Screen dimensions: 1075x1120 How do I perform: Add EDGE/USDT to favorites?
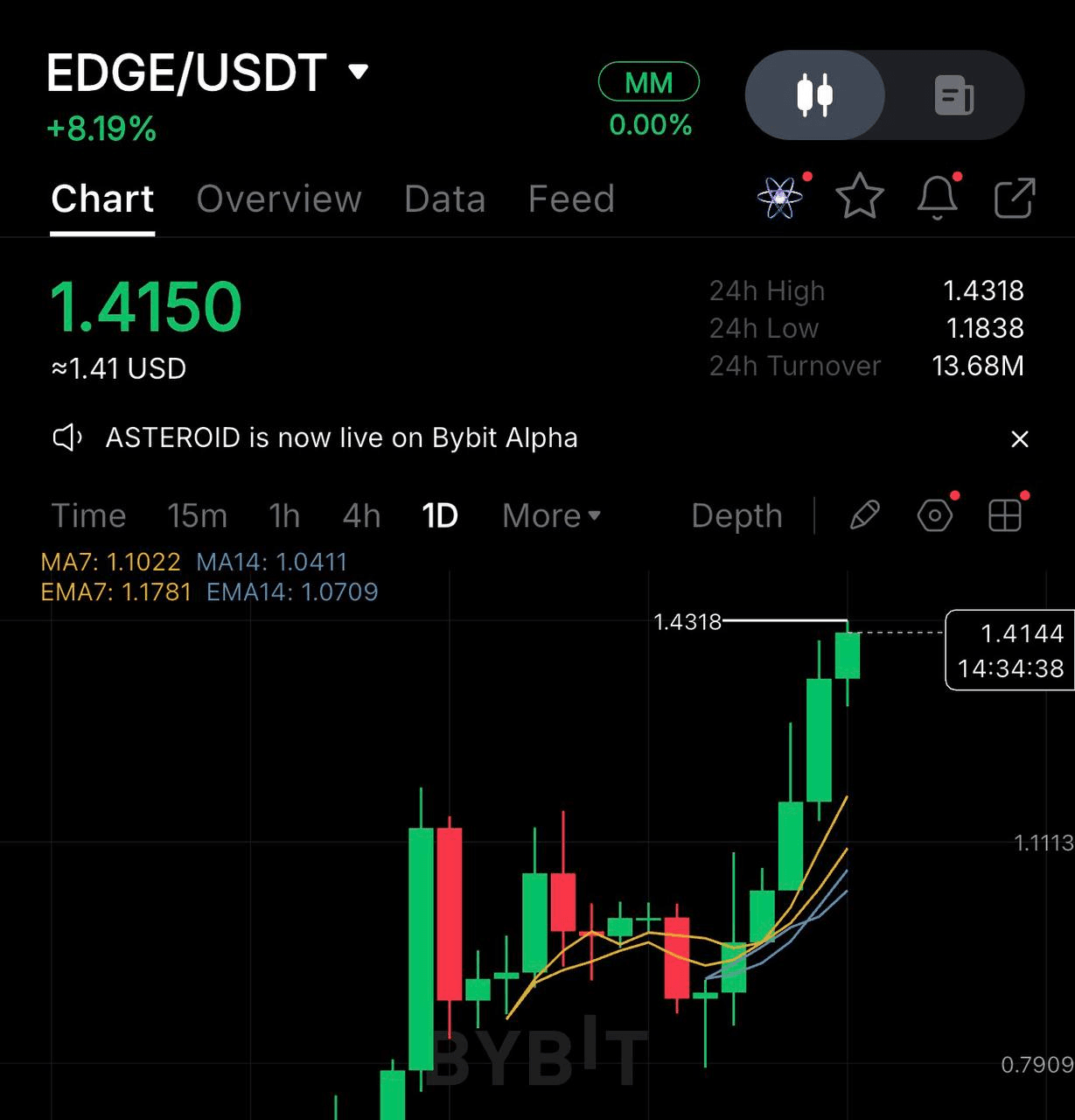pyautogui.click(x=859, y=197)
